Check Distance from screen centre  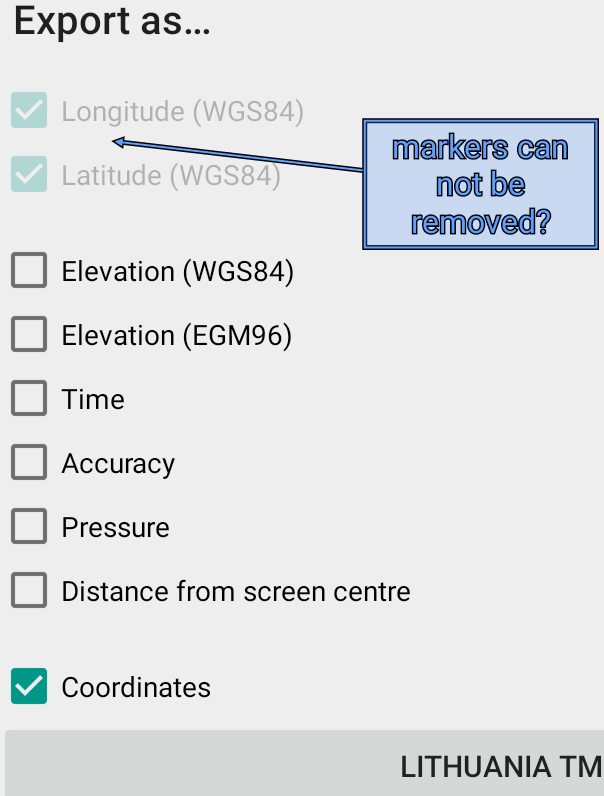tap(29, 591)
